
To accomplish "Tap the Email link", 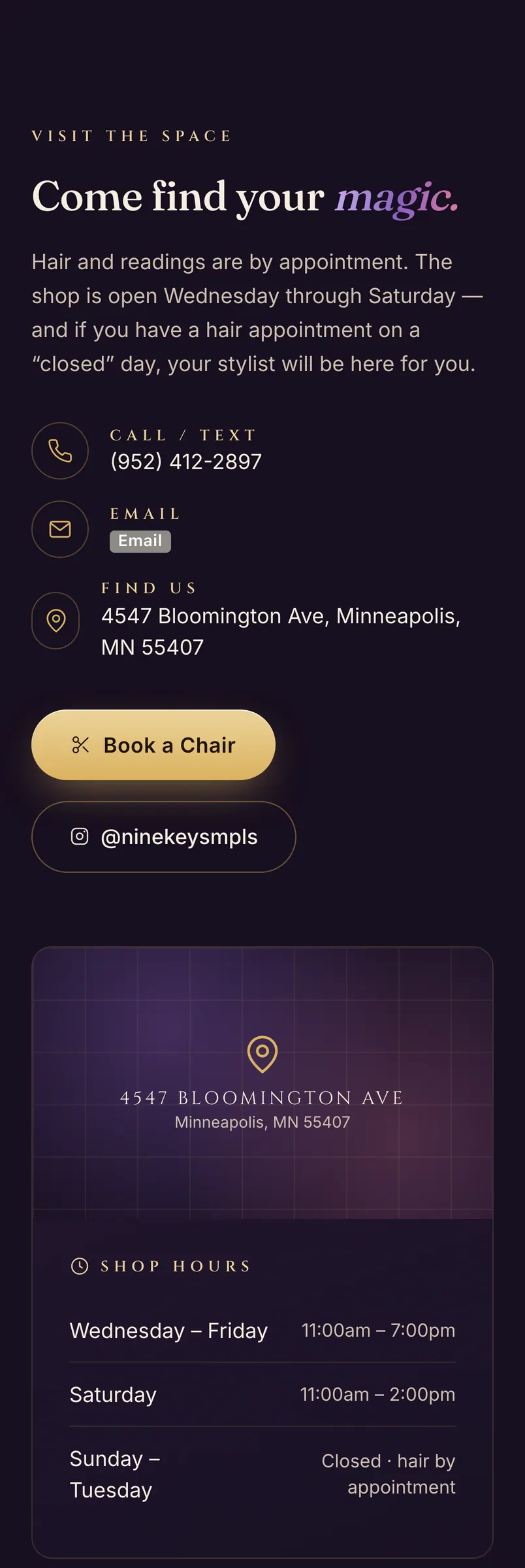I will (140, 541).
